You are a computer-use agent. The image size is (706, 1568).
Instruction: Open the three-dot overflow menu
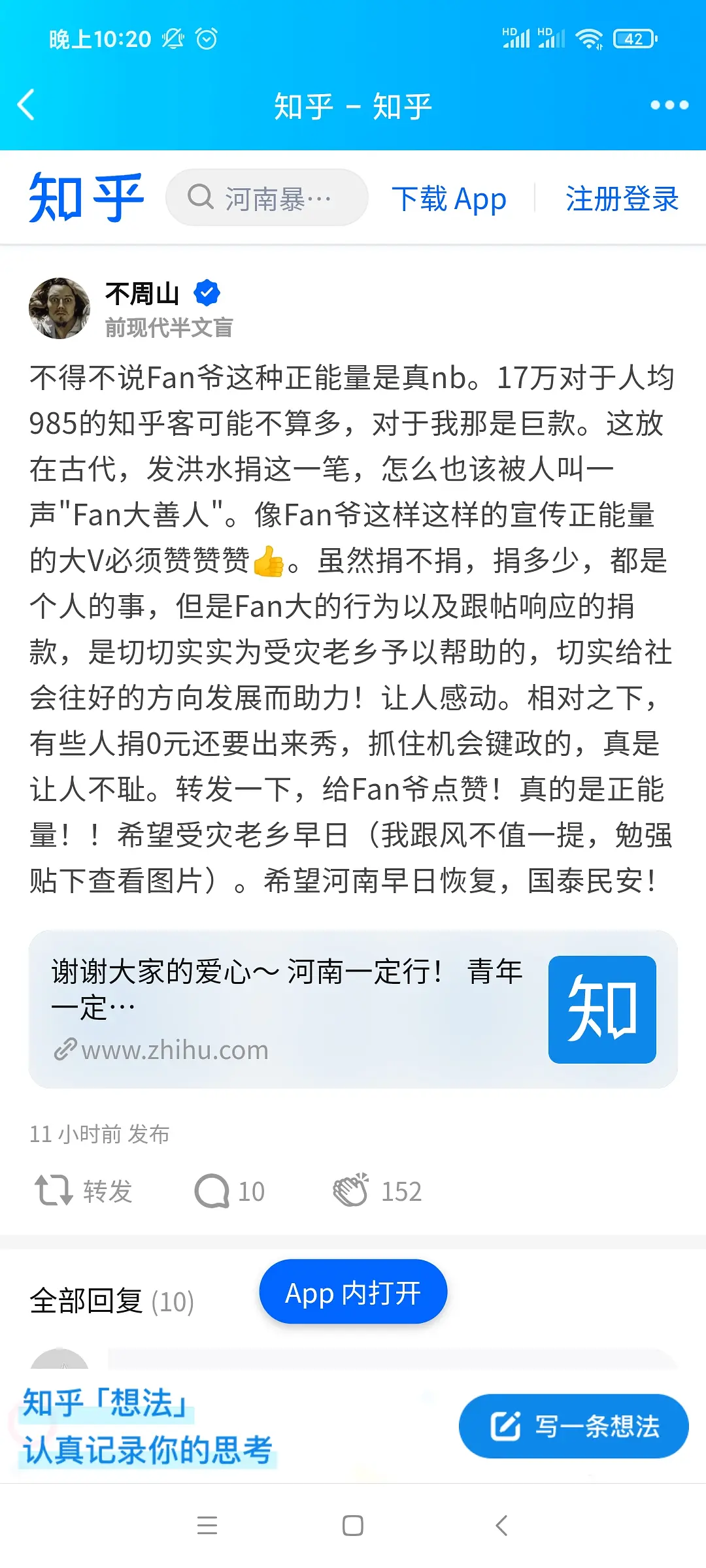coord(669,105)
